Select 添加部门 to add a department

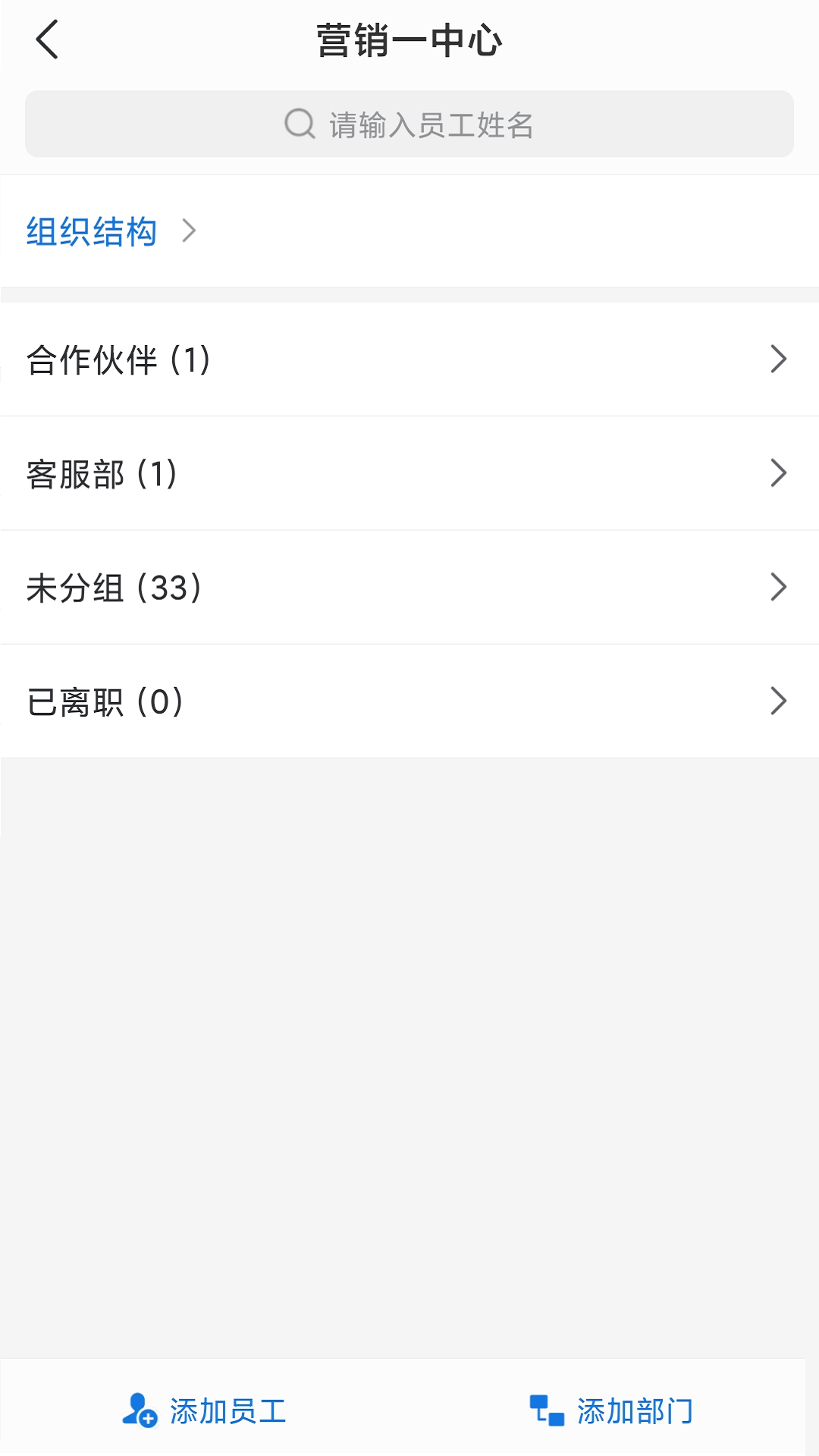pyautogui.click(x=611, y=1410)
